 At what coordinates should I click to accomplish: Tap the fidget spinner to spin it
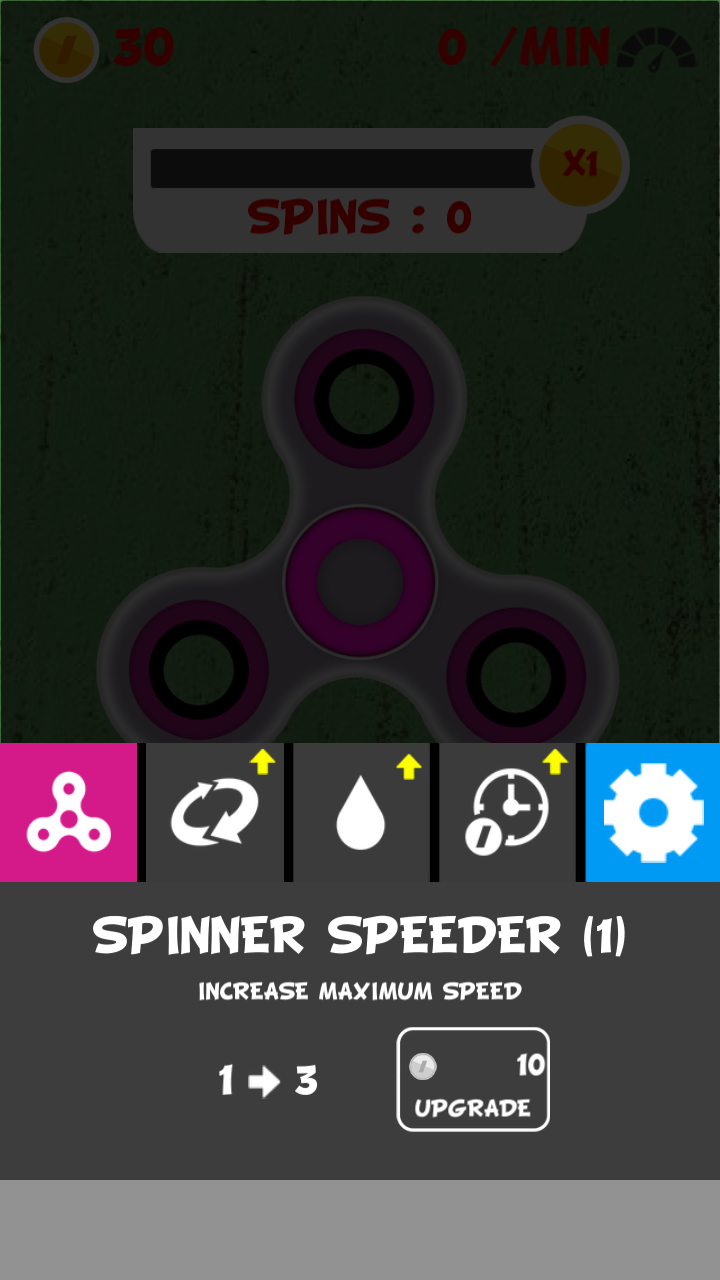pyautogui.click(x=365, y=580)
